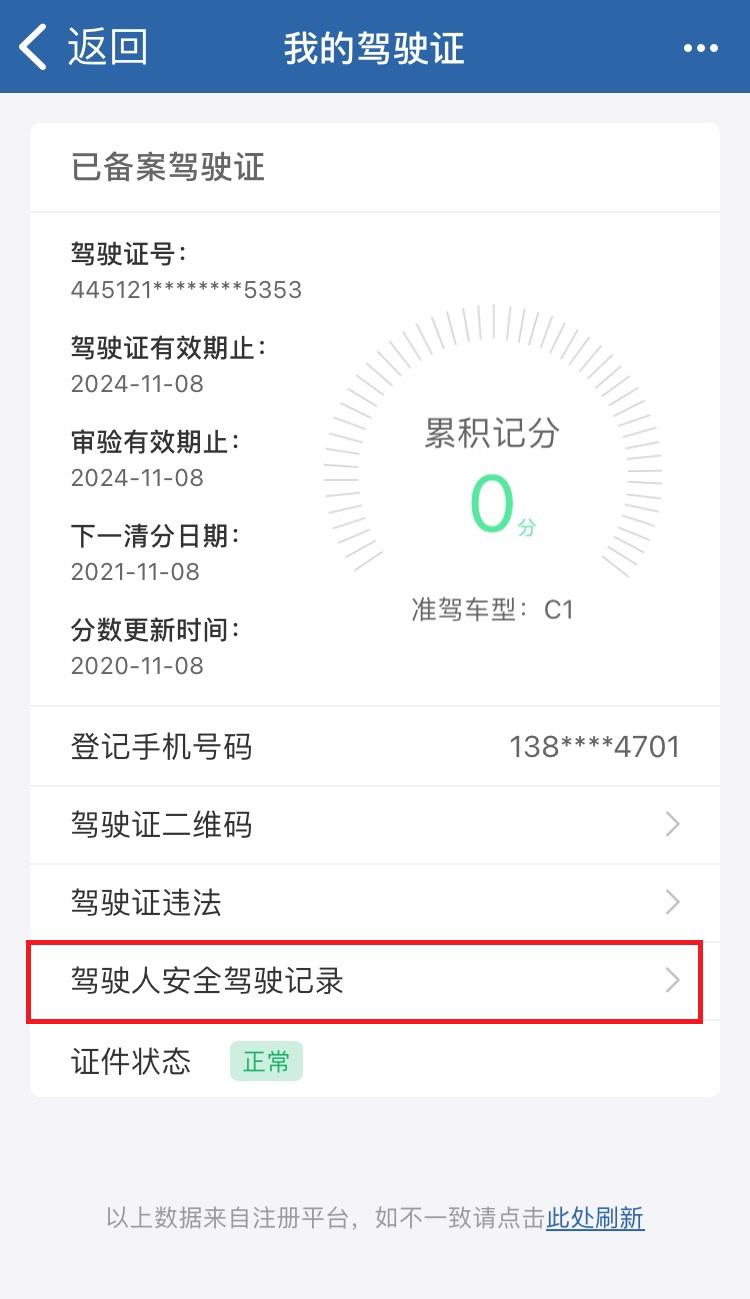Tap 此处刷新 to refresh data

[594, 1219]
